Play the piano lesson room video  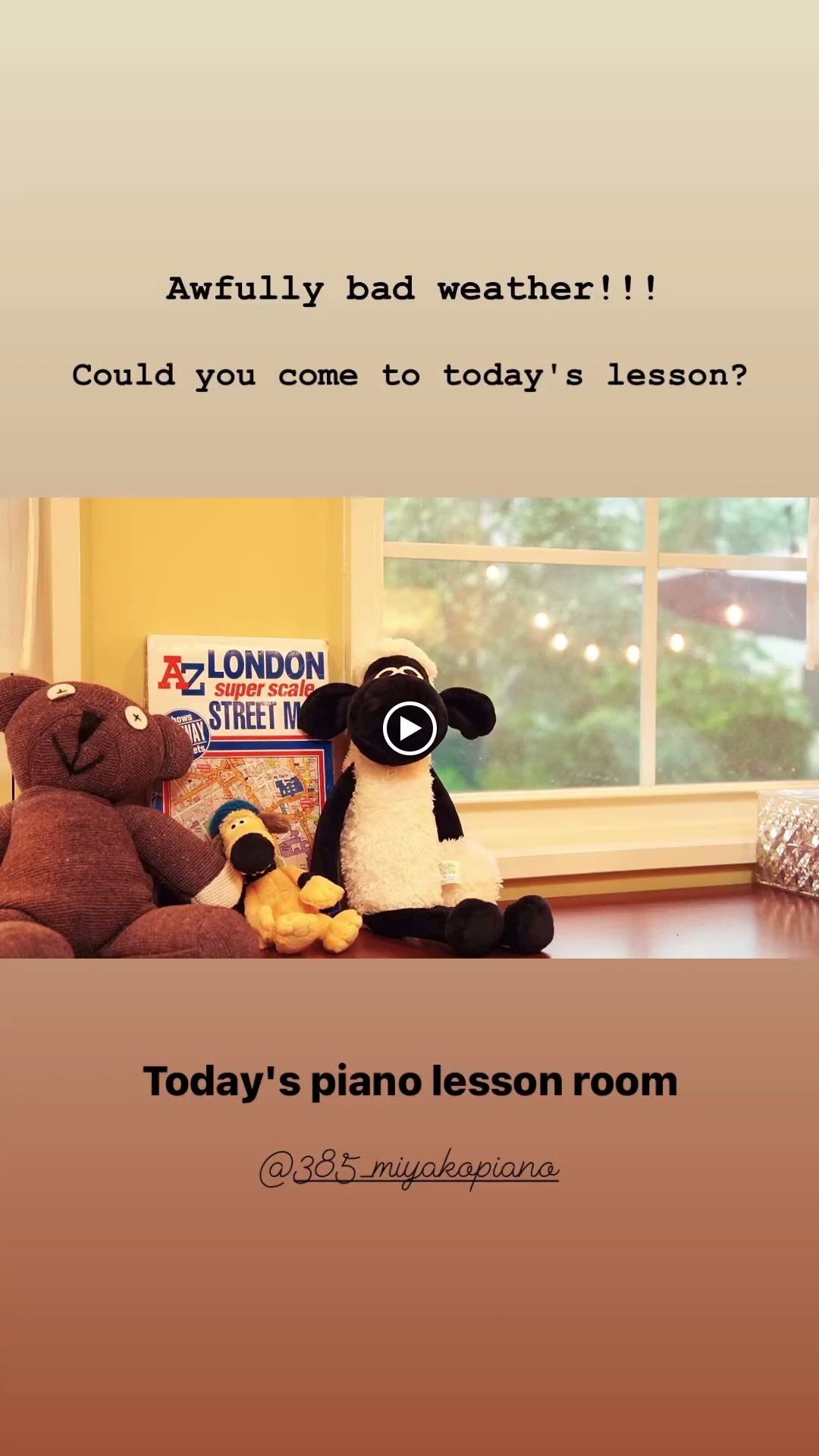(409, 729)
